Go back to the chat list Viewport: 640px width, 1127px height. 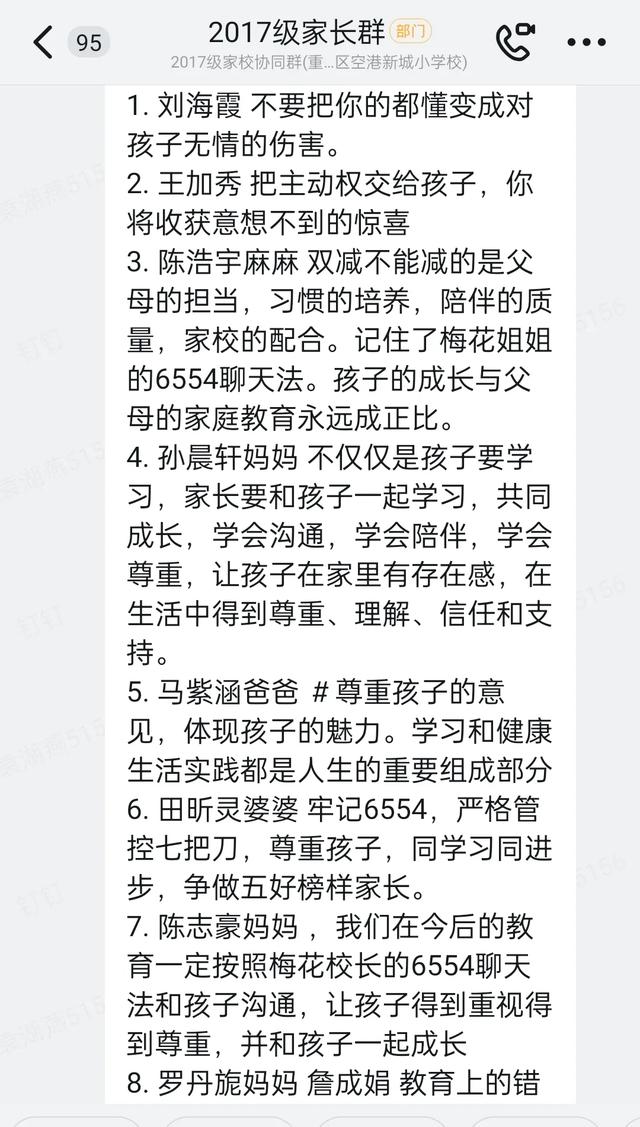(42, 42)
